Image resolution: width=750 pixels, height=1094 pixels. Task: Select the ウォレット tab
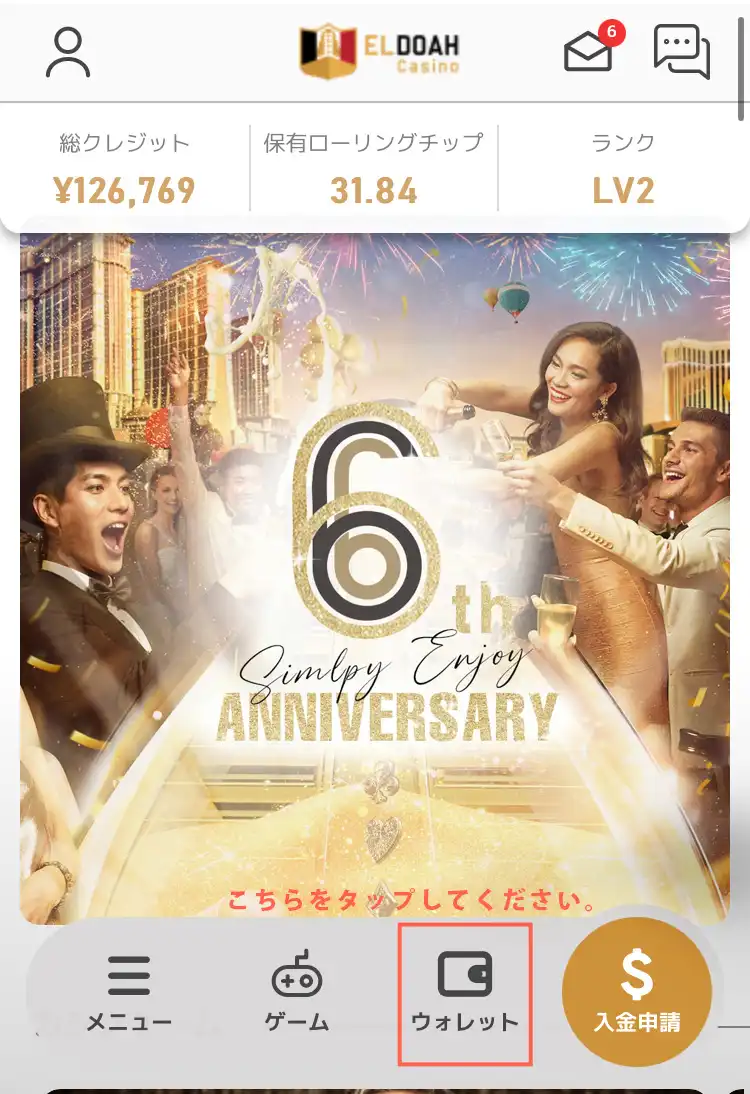pyautogui.click(x=465, y=993)
